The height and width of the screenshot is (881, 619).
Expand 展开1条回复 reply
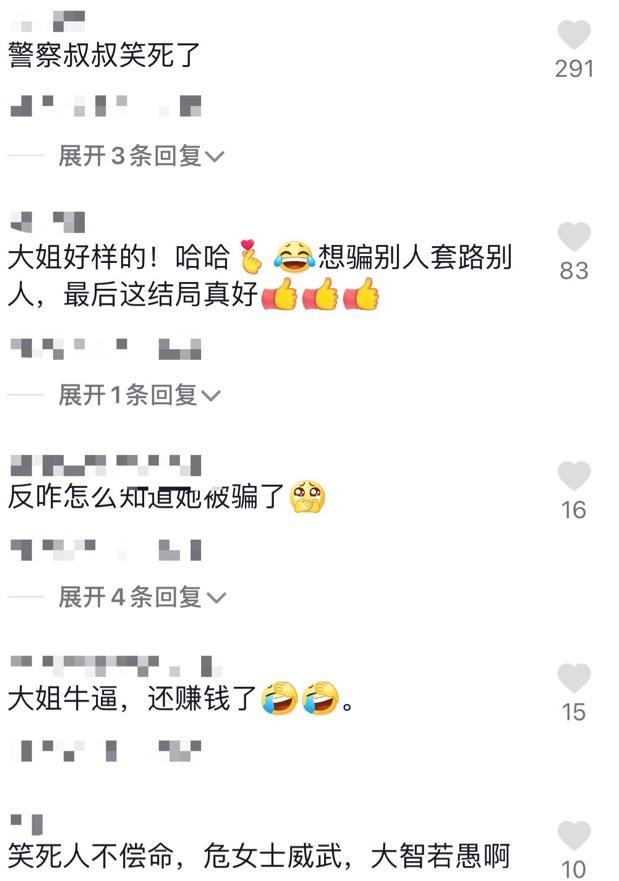[x=139, y=396]
